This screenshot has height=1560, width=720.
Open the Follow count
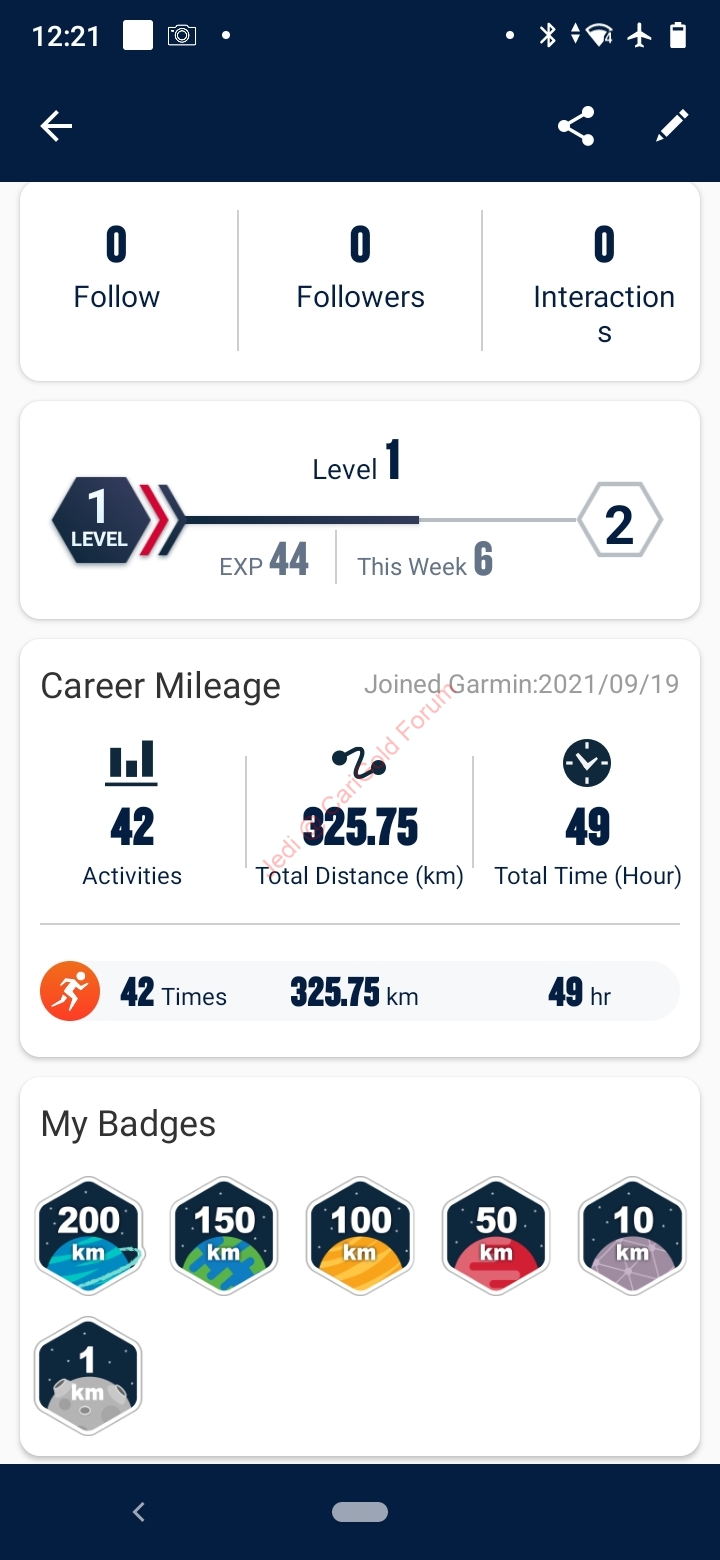117,268
